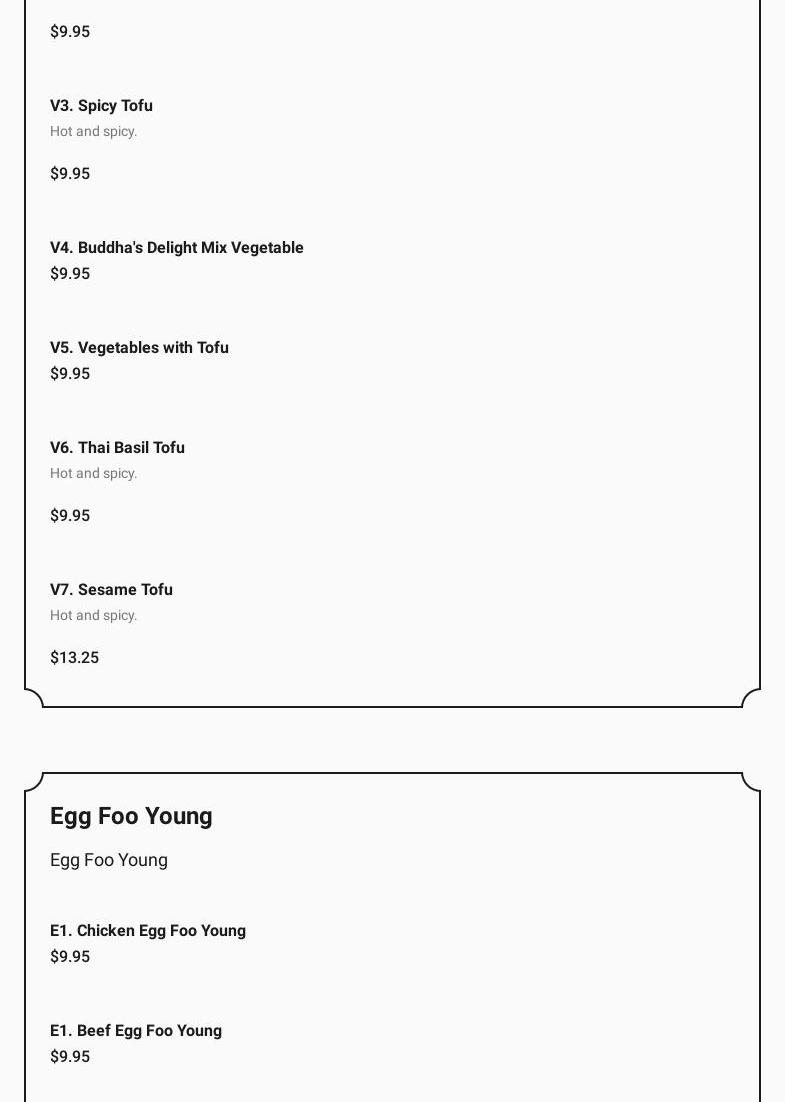785x1102 pixels.
Task: Choose V5. Vegetables with Tofu
Action: point(140,348)
